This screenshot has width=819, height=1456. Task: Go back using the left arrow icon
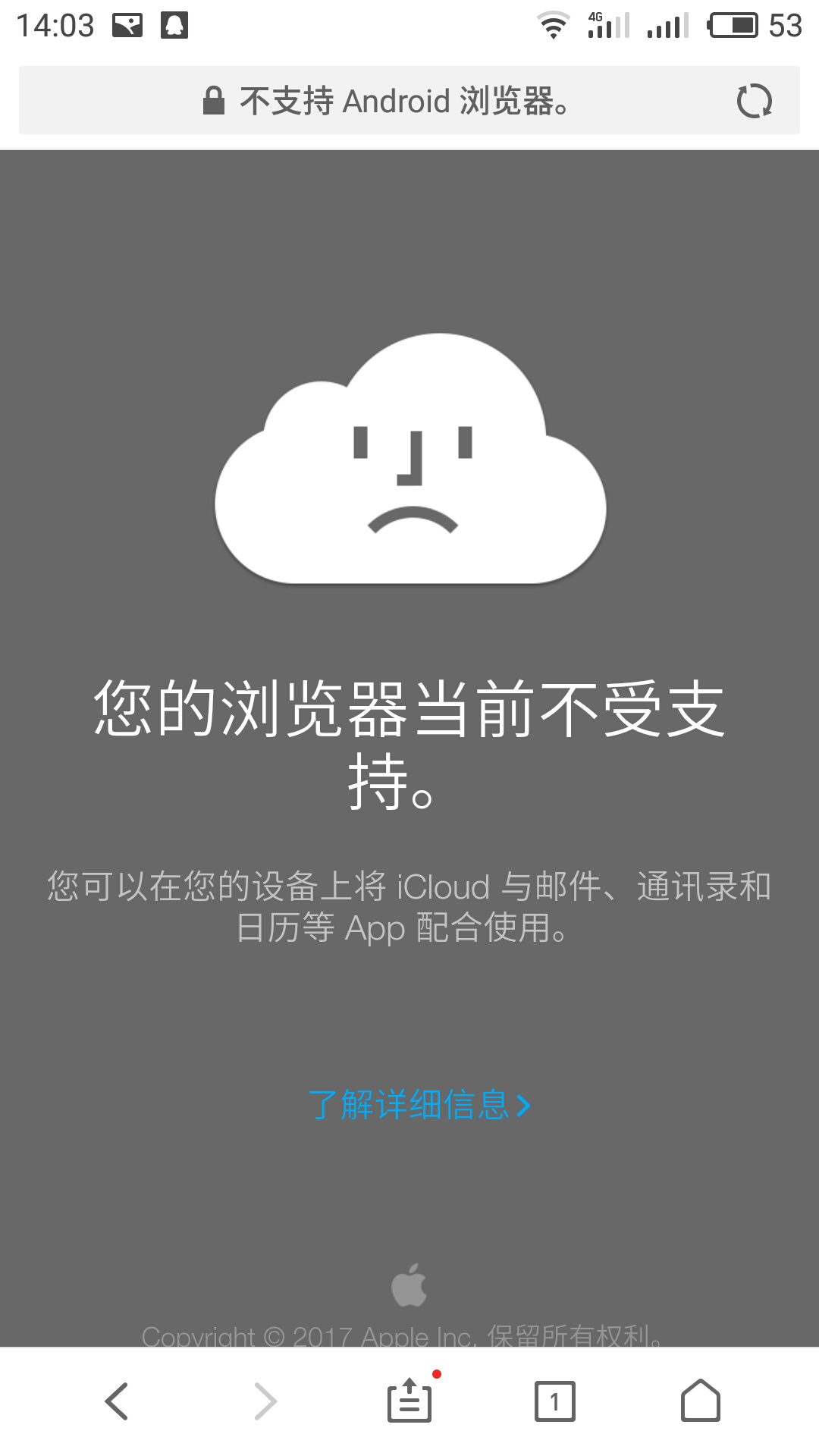click(118, 1401)
